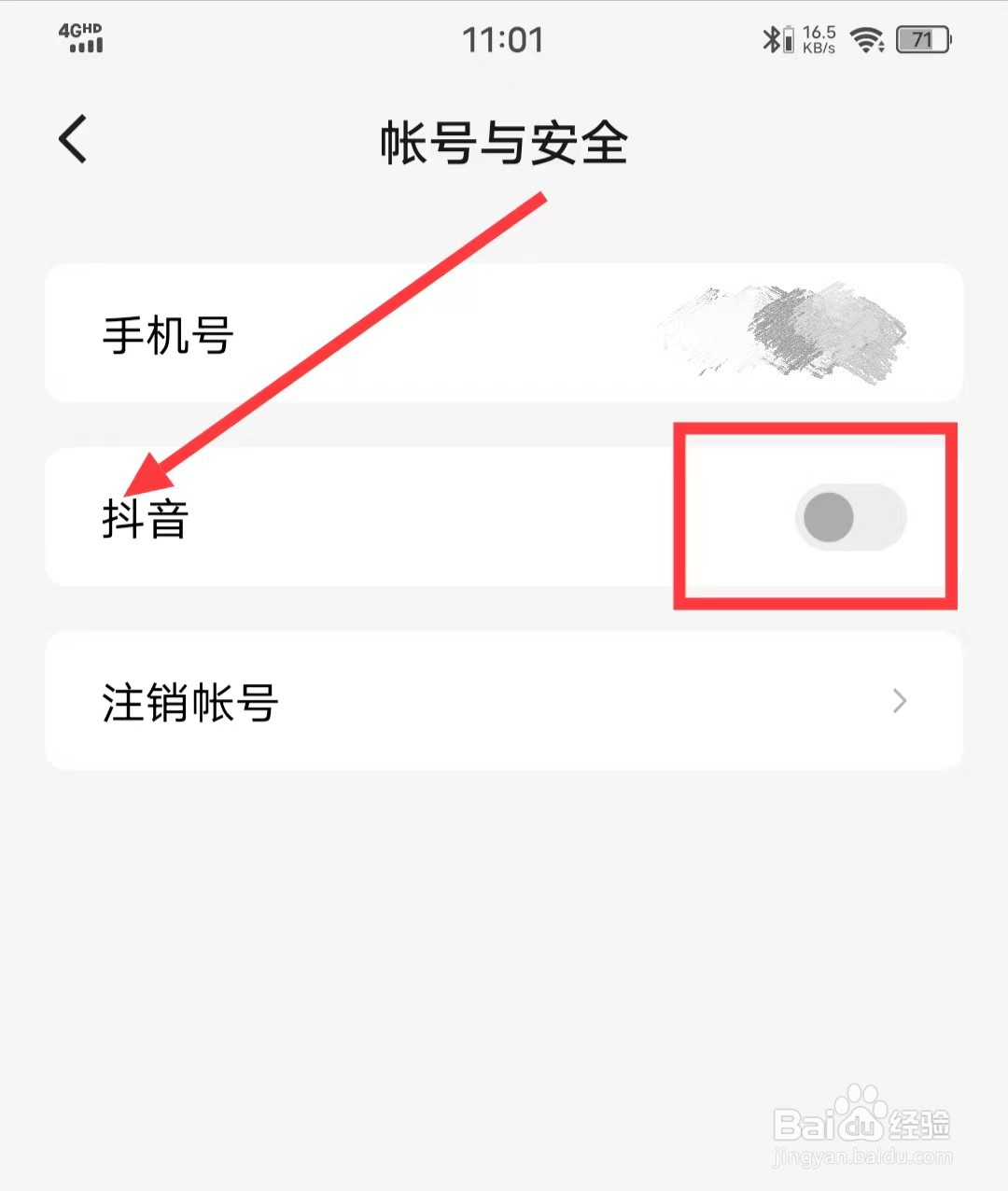Select the 抖音 row label
1008x1191 pixels.
[x=142, y=520]
